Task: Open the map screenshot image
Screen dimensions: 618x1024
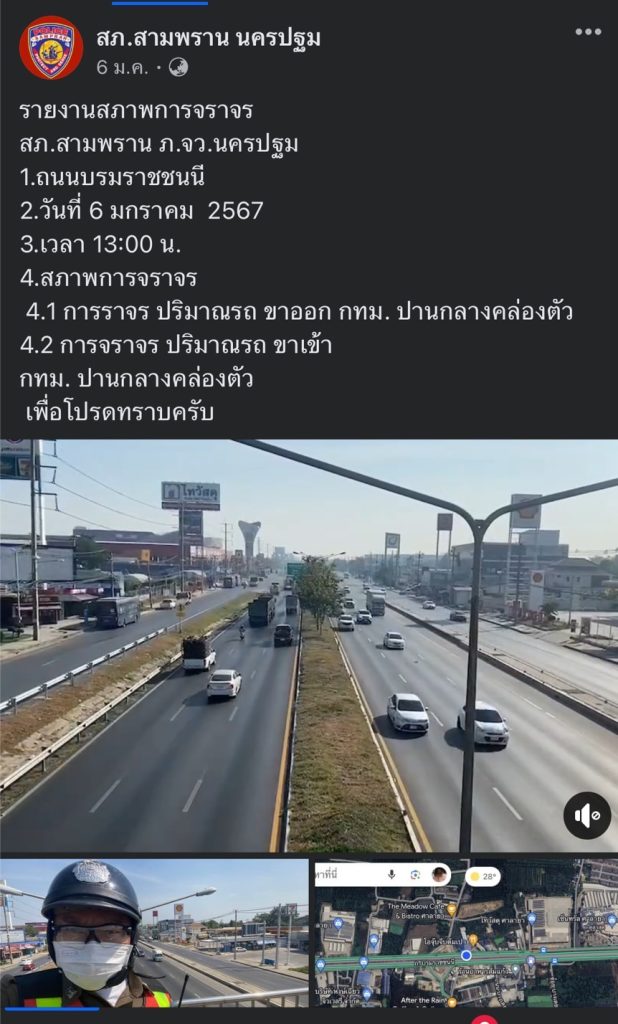Action: (x=465, y=932)
